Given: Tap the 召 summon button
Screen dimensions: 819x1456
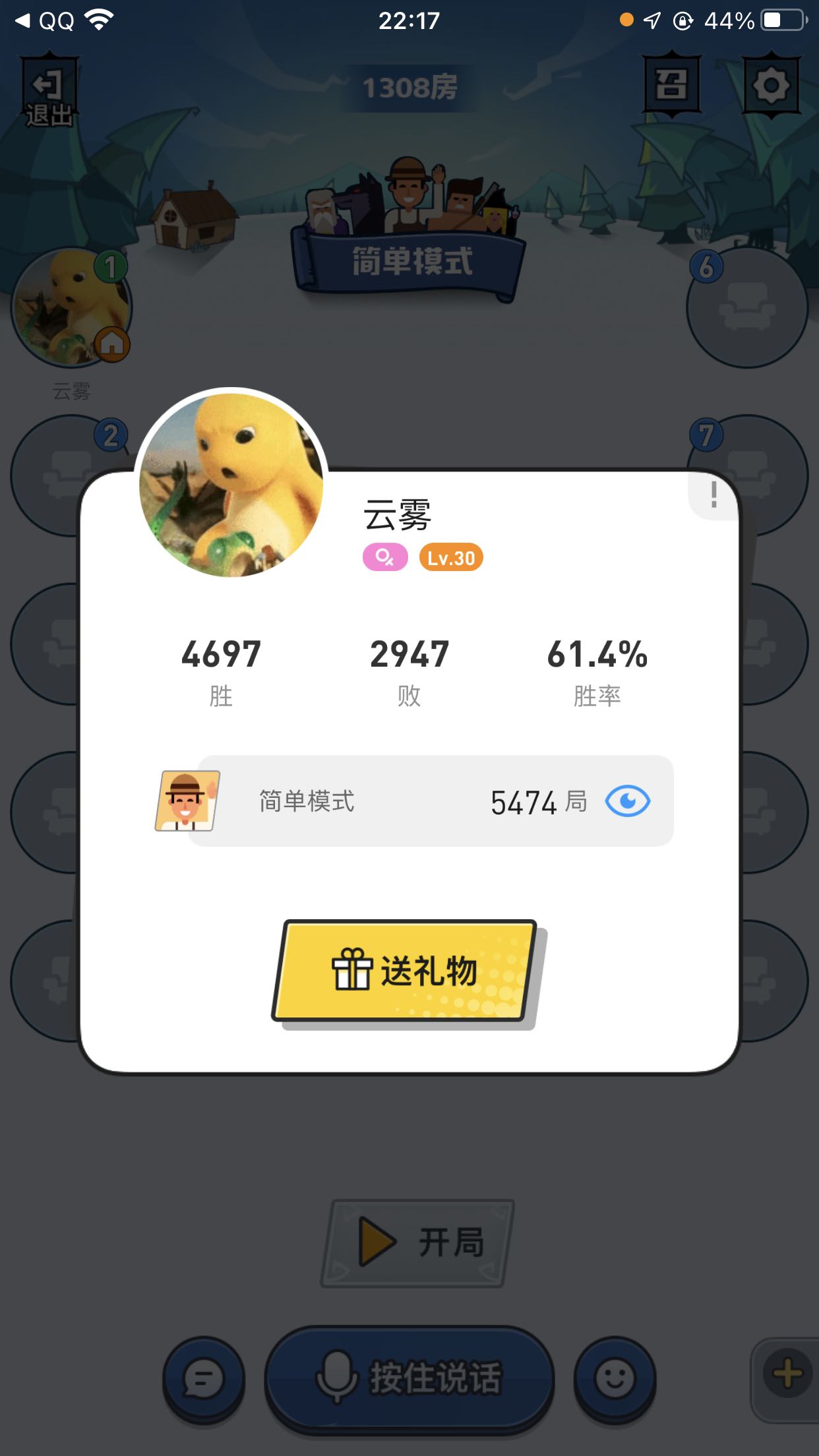Looking at the screenshot, I should tap(671, 86).
